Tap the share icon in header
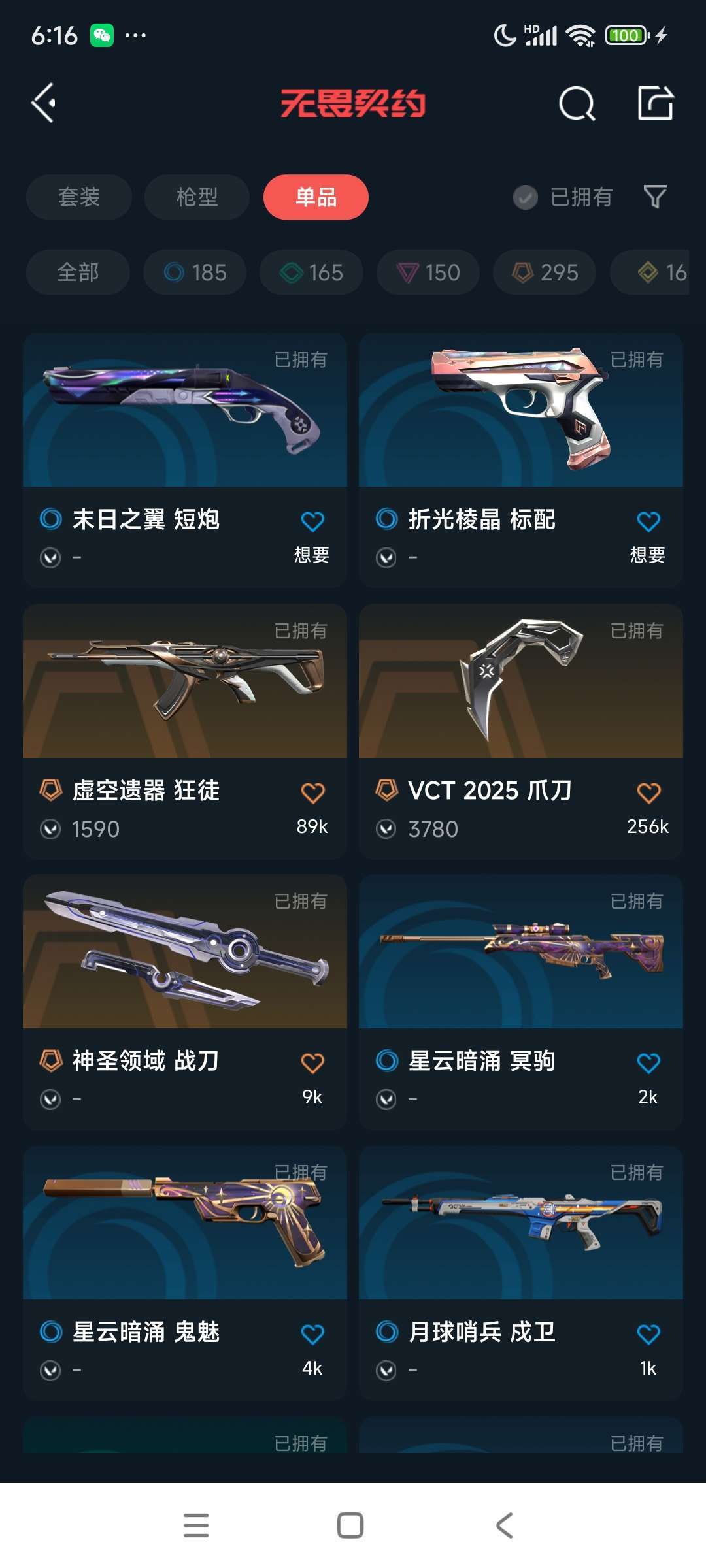This screenshot has height=1568, width=706. coord(655,103)
